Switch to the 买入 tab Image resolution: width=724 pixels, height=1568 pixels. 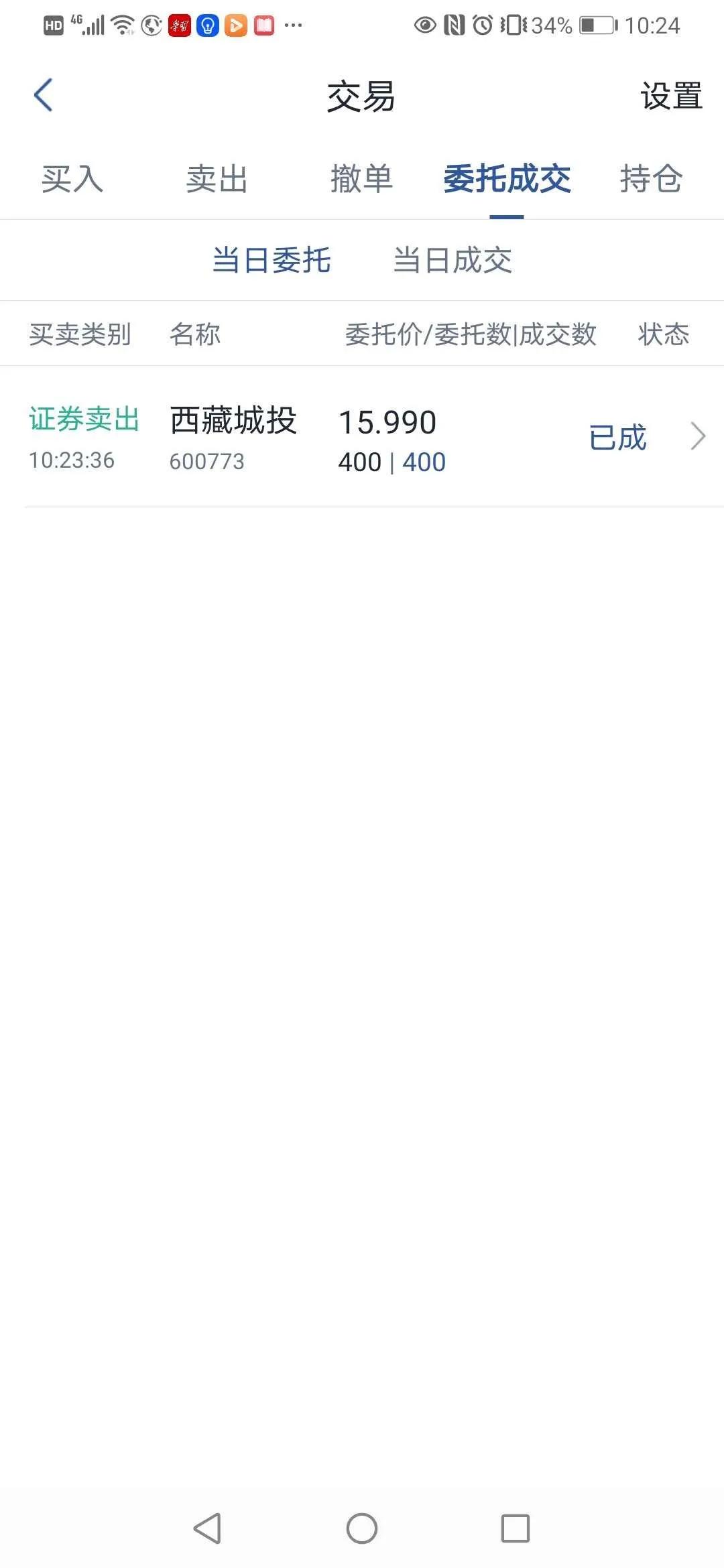click(72, 179)
